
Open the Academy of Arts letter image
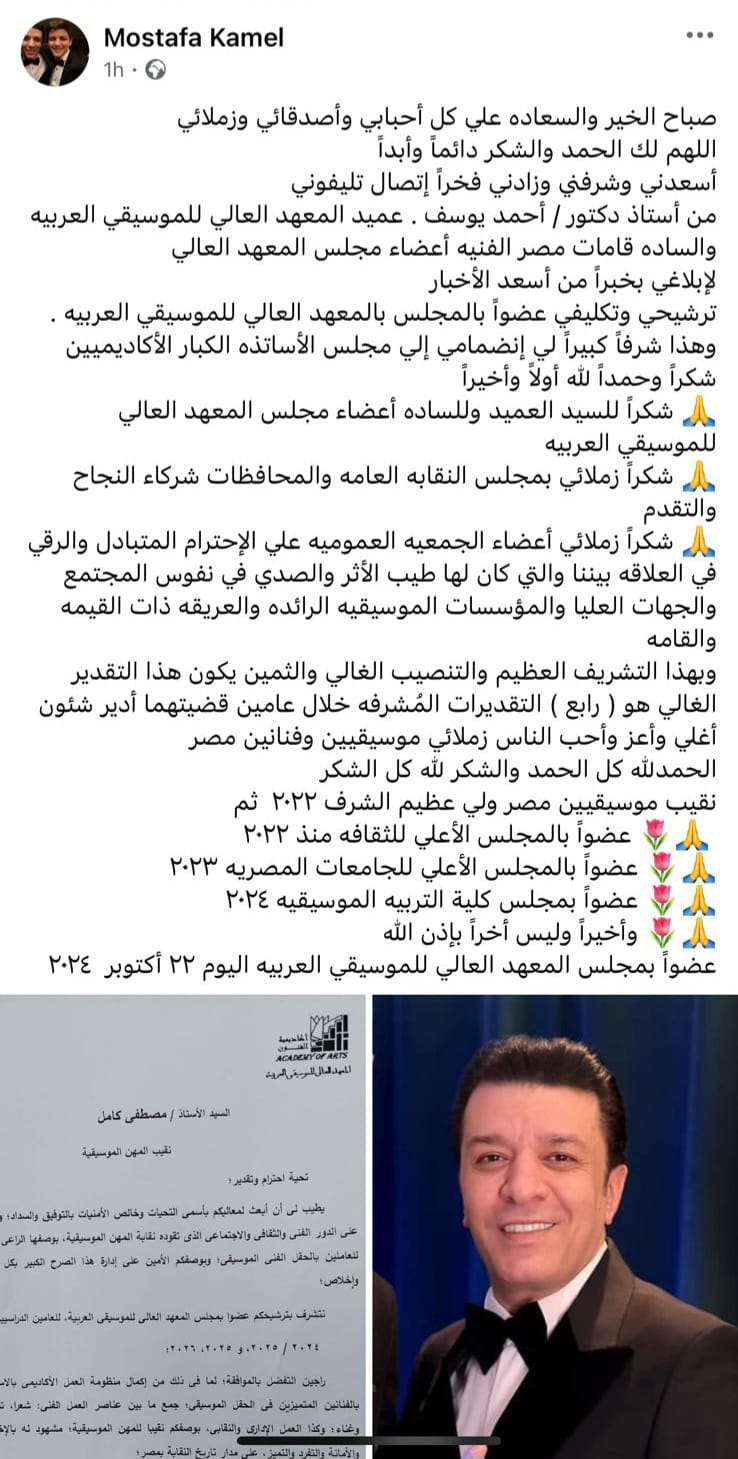point(183,1226)
